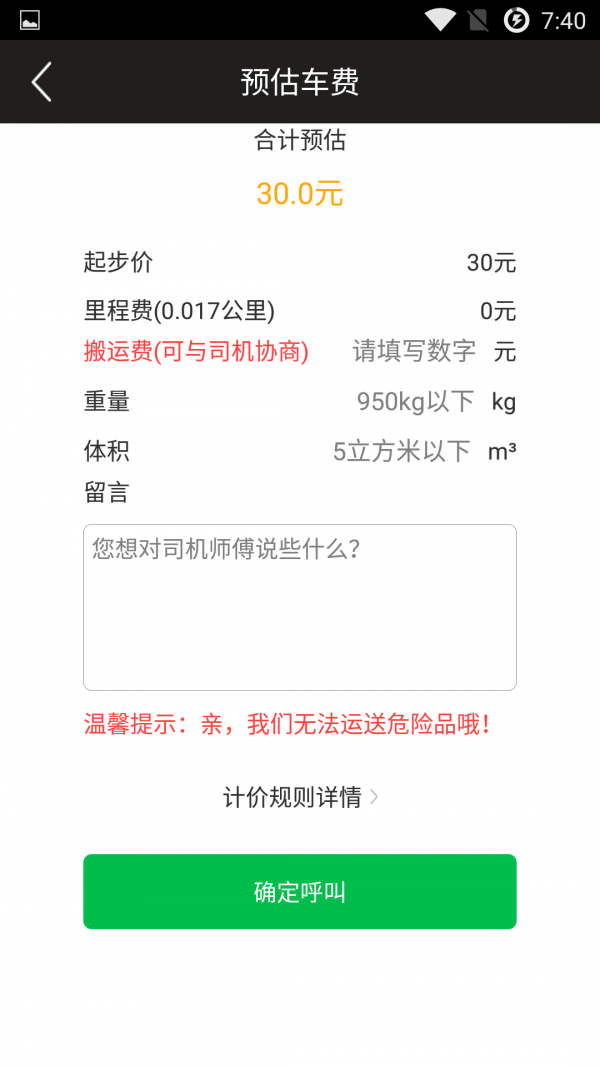600x1067 pixels.
Task: Focus the 留言 message box for the driver
Action: click(x=299, y=607)
